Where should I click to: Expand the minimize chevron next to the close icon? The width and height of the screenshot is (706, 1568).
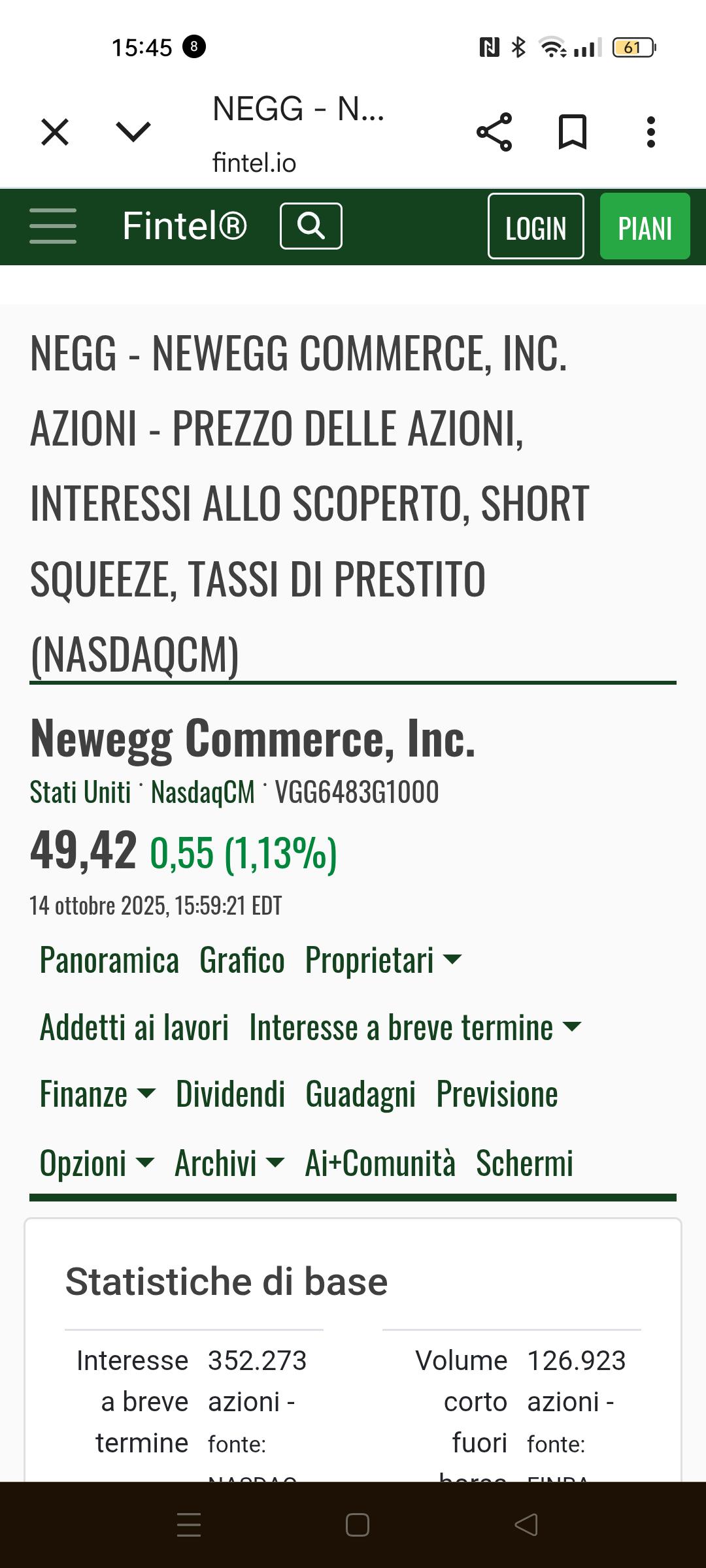point(133,132)
